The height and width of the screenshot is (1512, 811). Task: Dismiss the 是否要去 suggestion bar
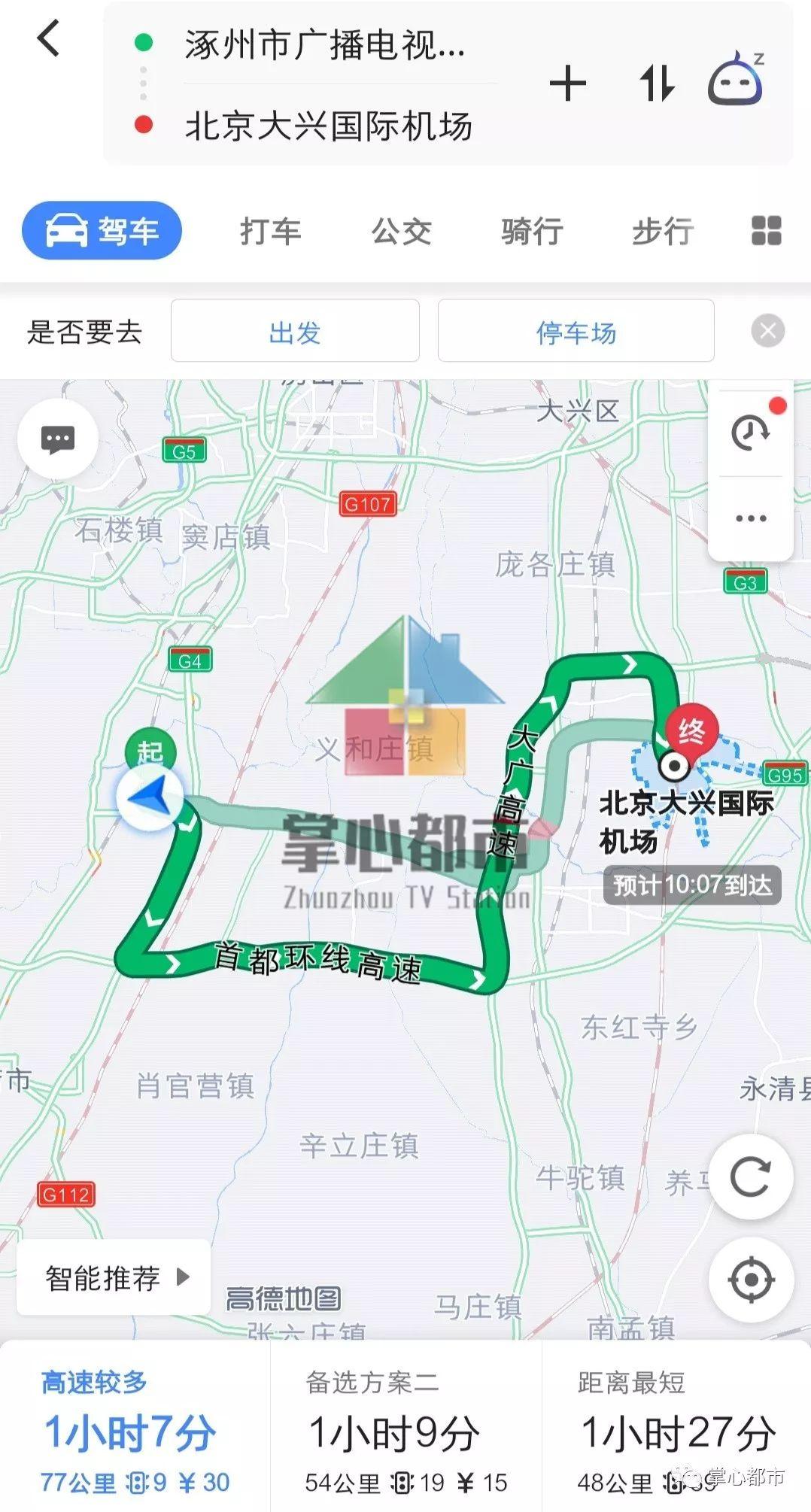click(768, 331)
